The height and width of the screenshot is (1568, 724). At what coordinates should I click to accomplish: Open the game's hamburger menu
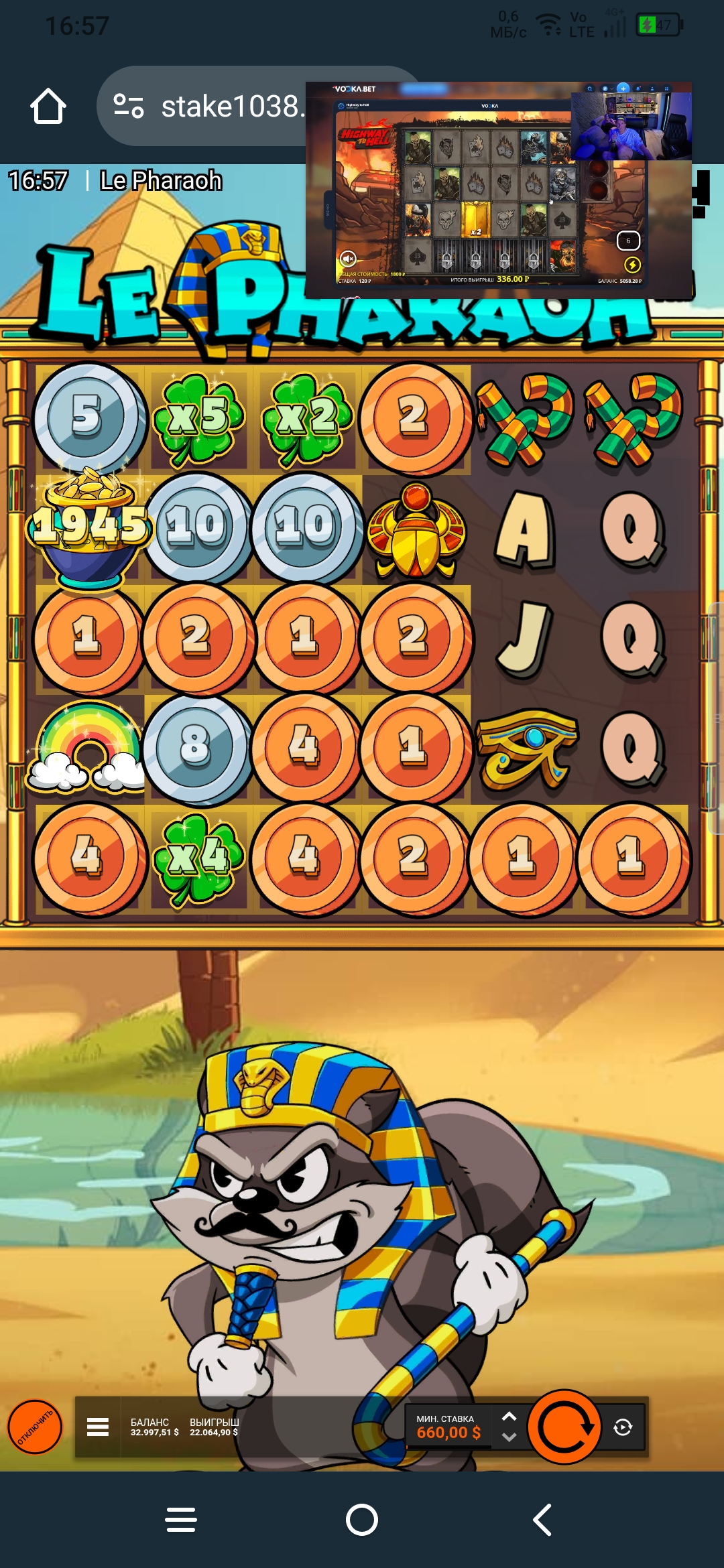click(98, 1427)
